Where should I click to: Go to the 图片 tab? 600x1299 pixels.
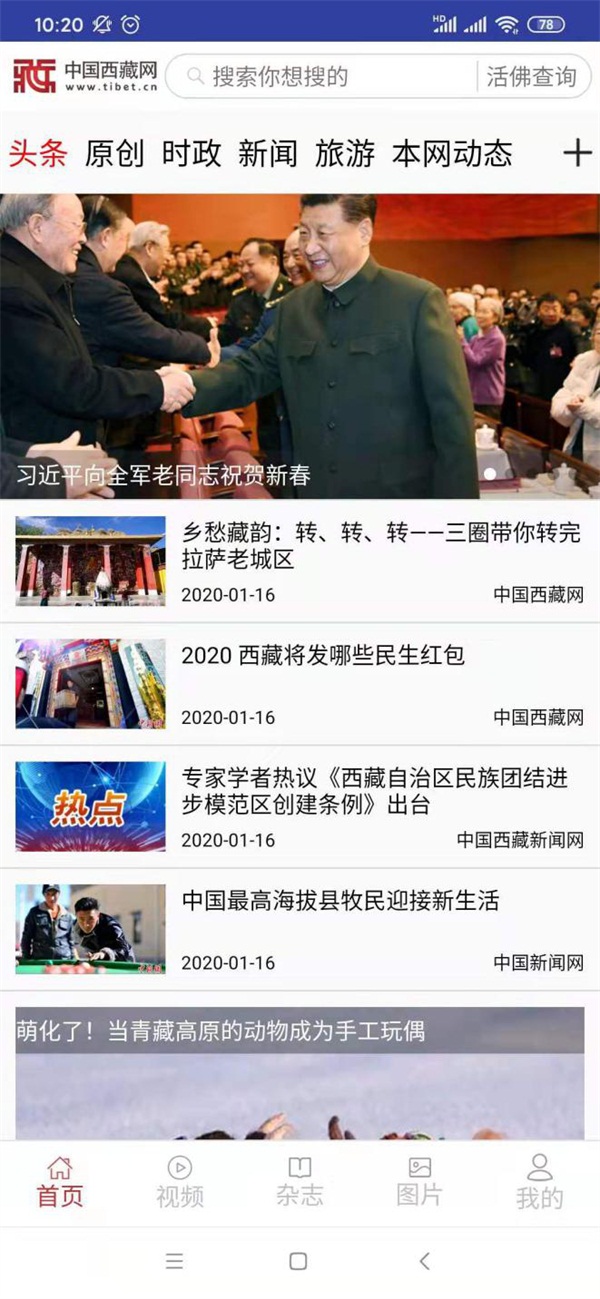coord(419,1182)
